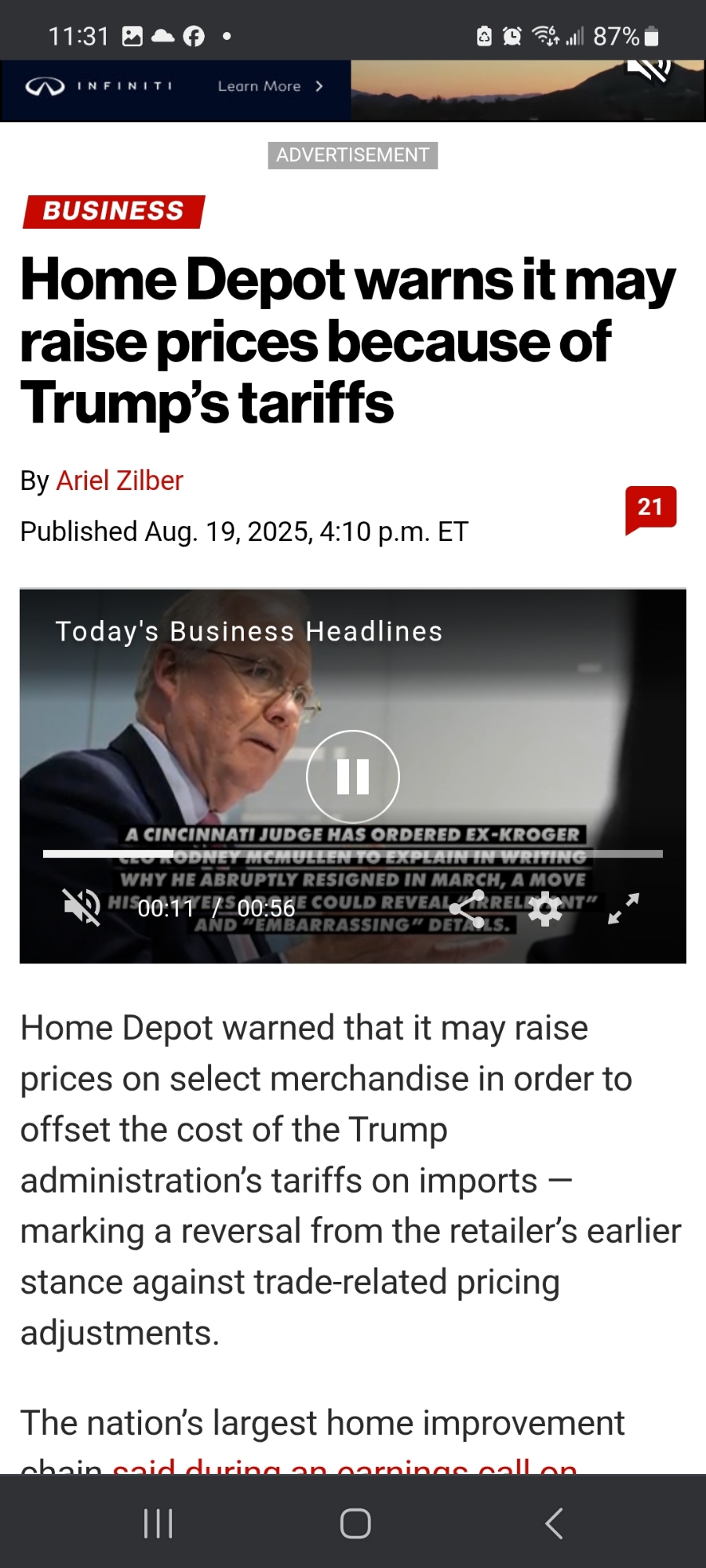Expand the video to fullscreen
Viewport: 706px width, 1568px height.
tap(624, 908)
